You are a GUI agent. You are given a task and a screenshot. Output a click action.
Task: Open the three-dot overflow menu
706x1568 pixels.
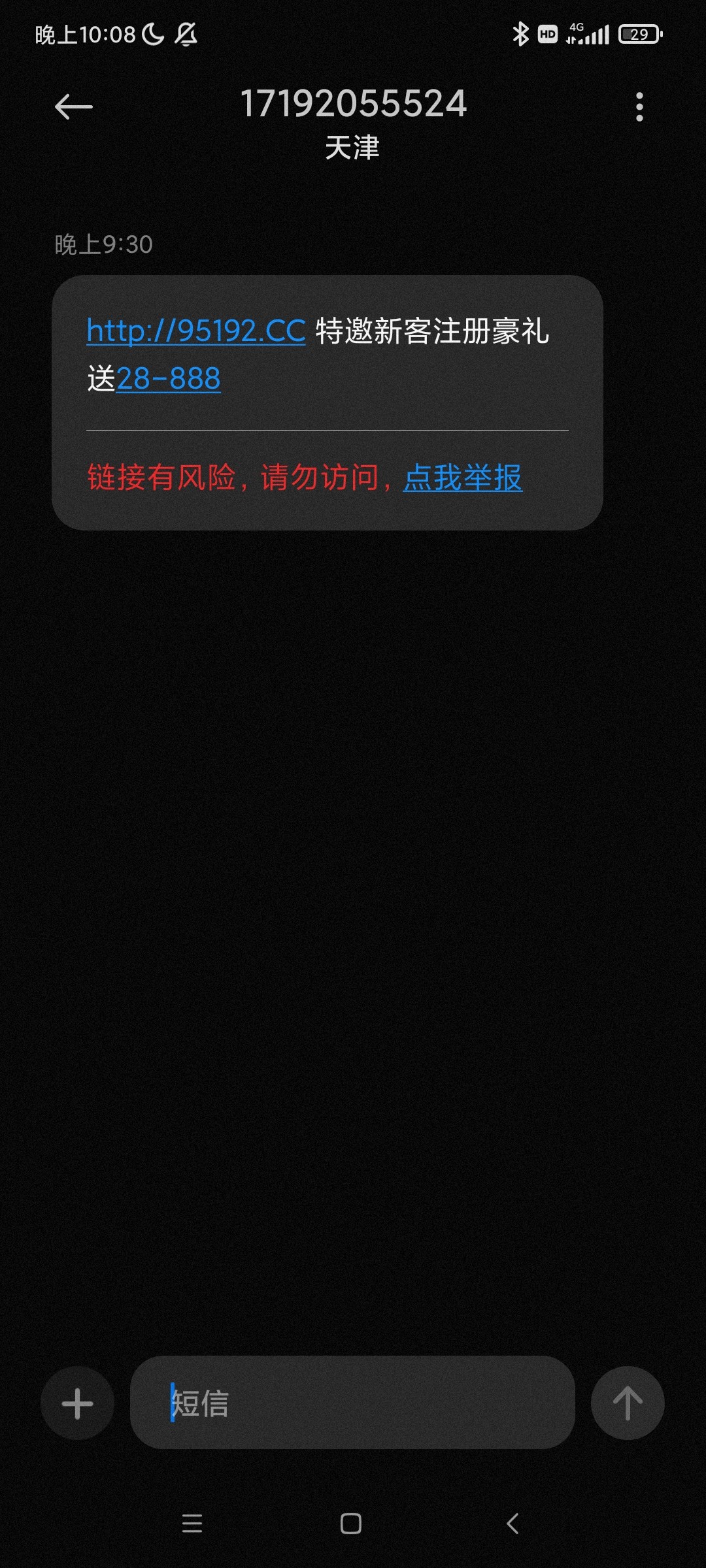click(x=639, y=106)
